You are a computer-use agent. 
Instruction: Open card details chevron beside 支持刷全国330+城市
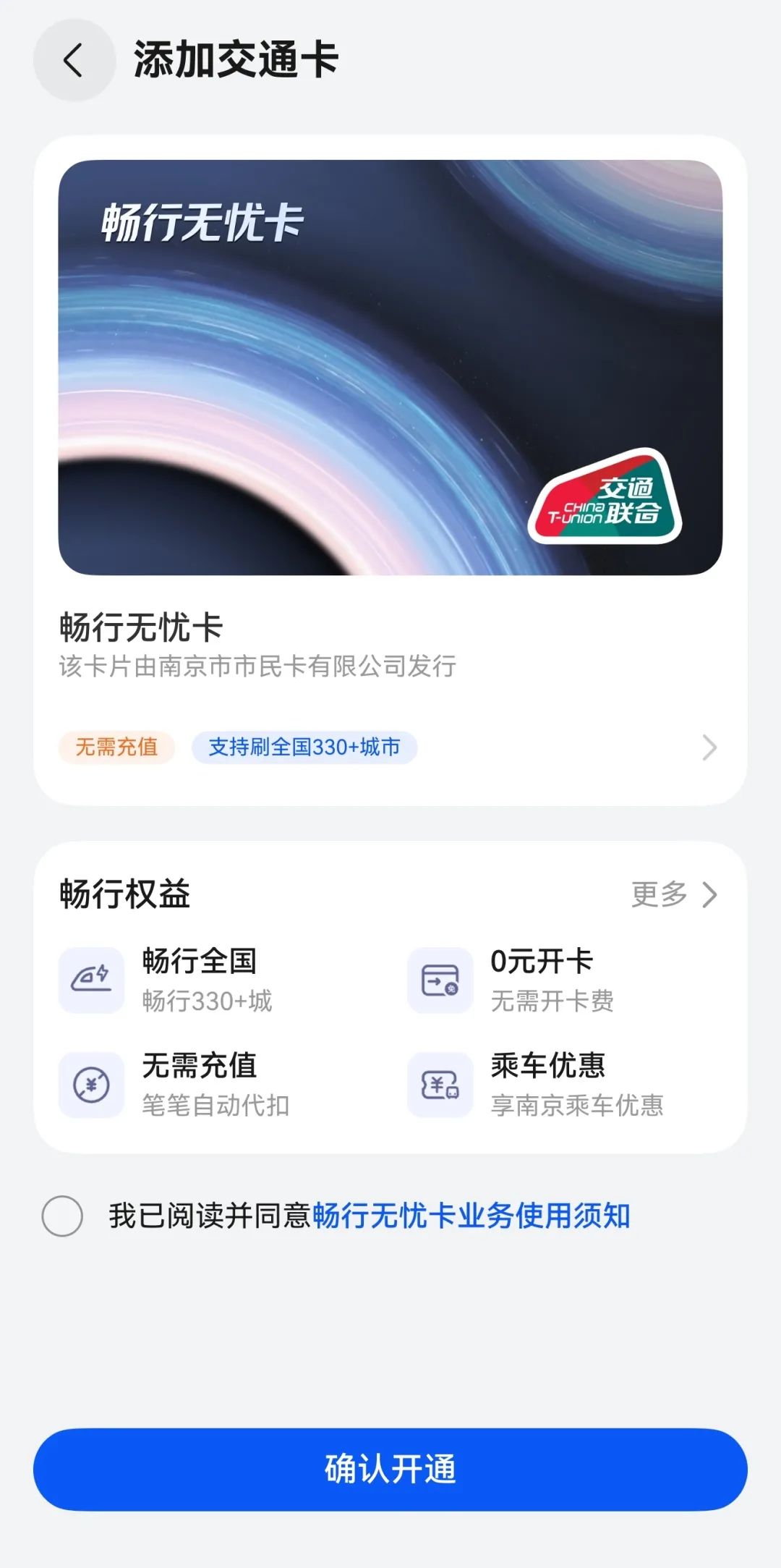709,747
